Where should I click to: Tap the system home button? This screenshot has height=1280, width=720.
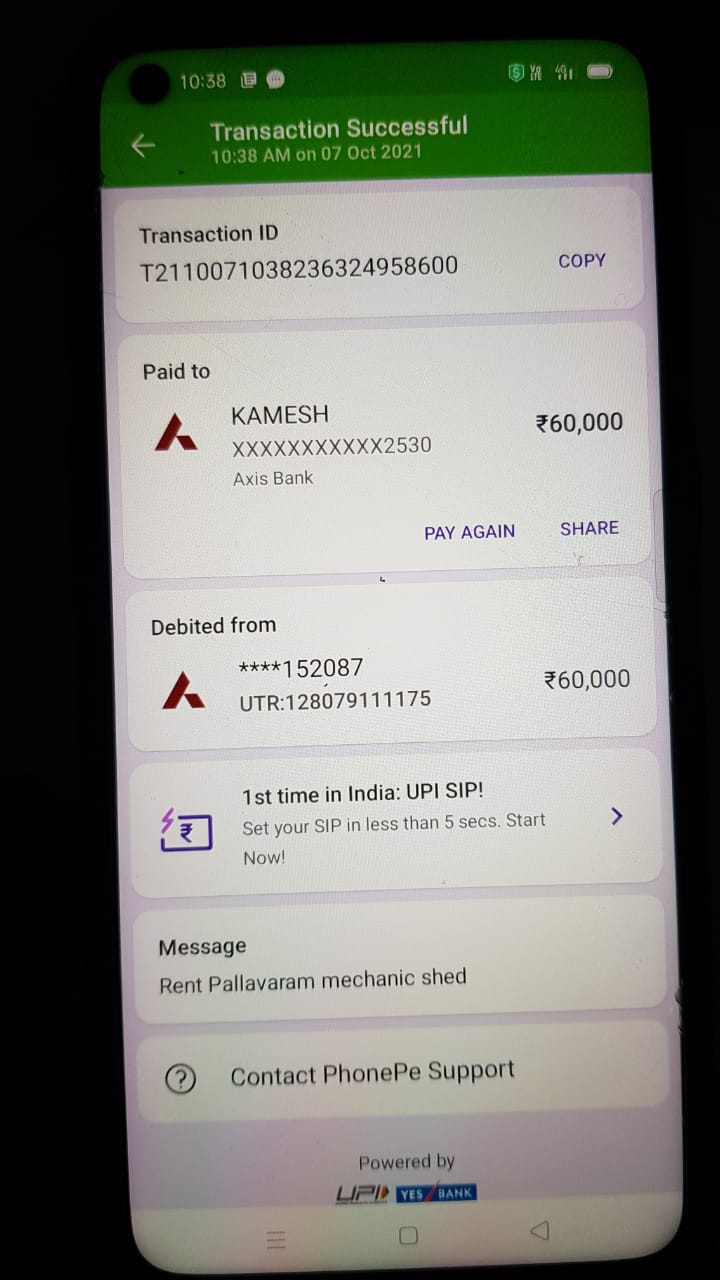[408, 1236]
